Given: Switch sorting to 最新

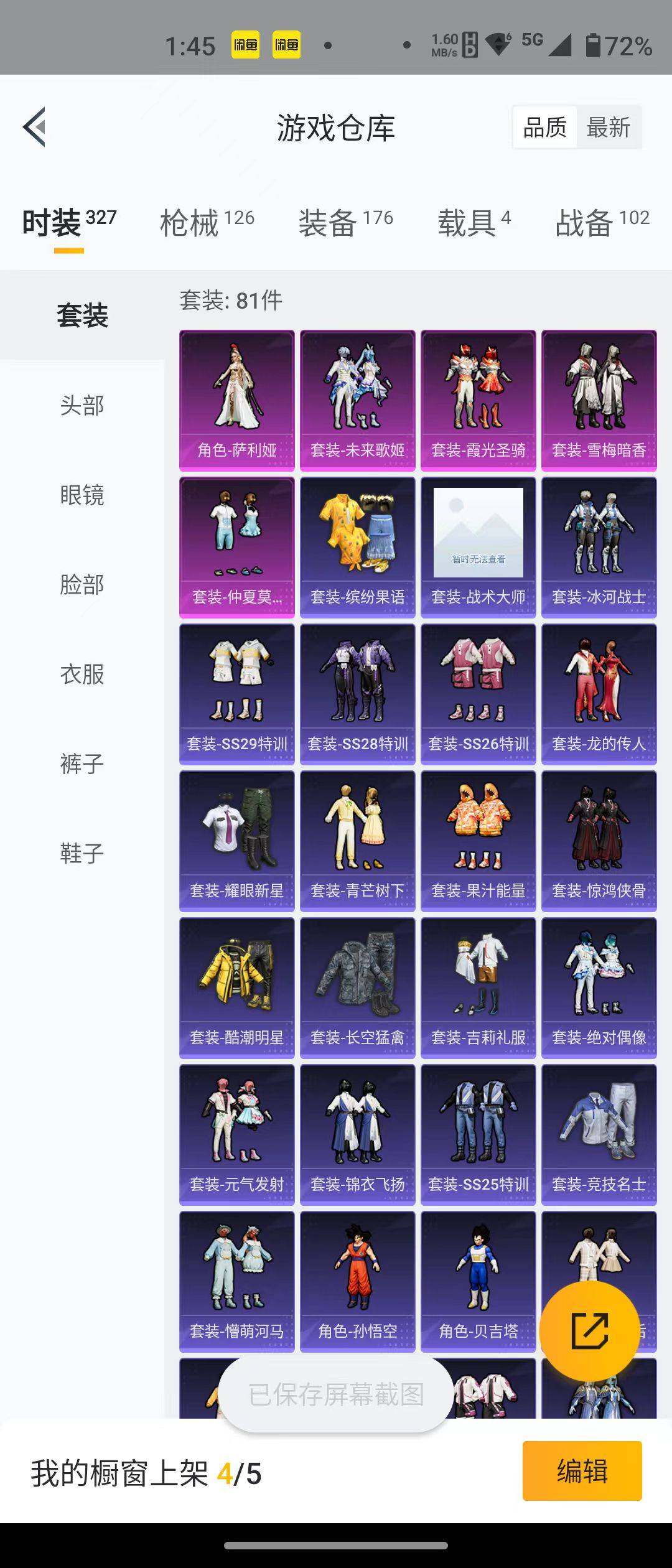Looking at the screenshot, I should pos(609,127).
